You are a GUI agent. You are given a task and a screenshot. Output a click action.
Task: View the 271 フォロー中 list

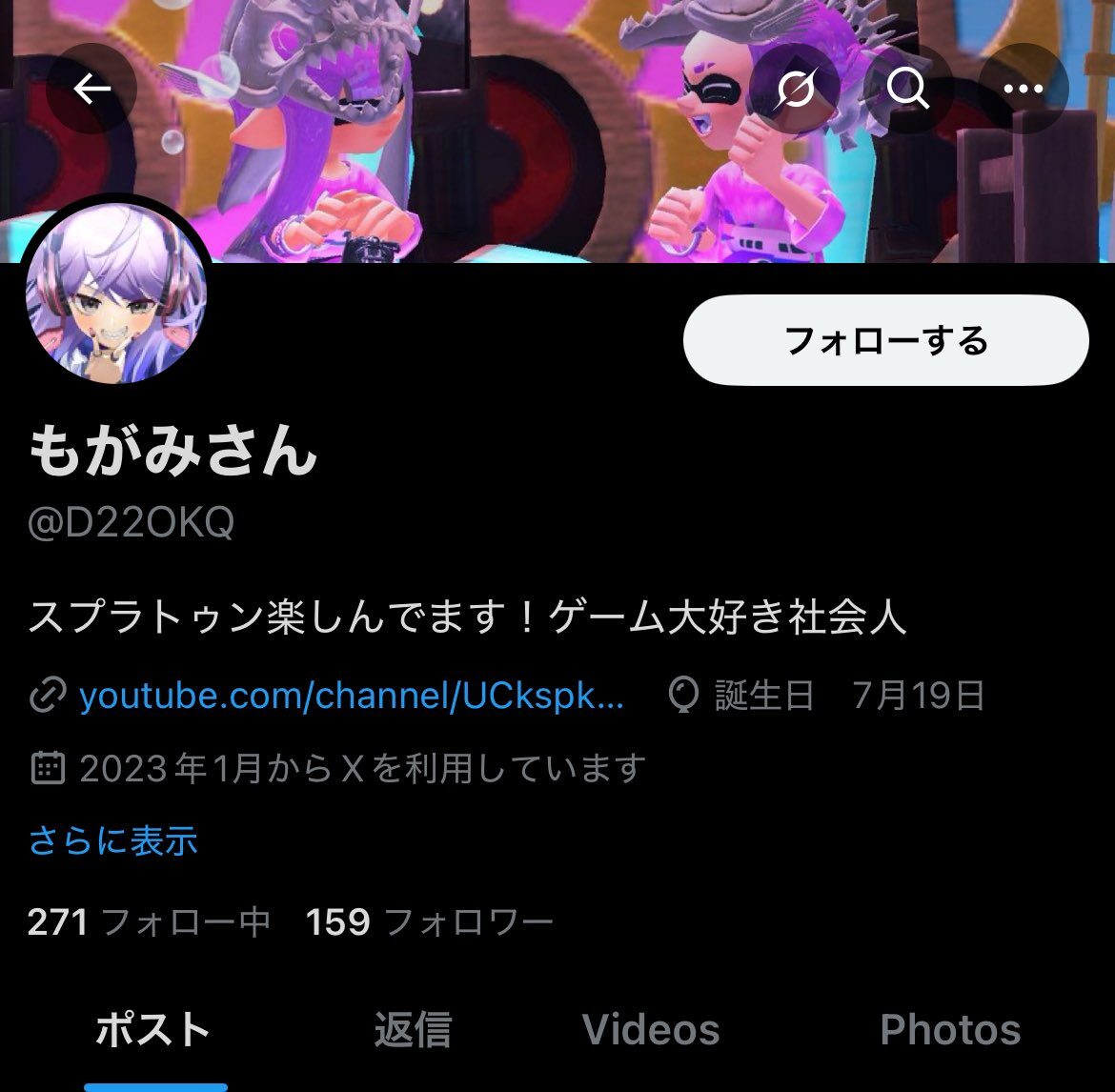tap(149, 921)
